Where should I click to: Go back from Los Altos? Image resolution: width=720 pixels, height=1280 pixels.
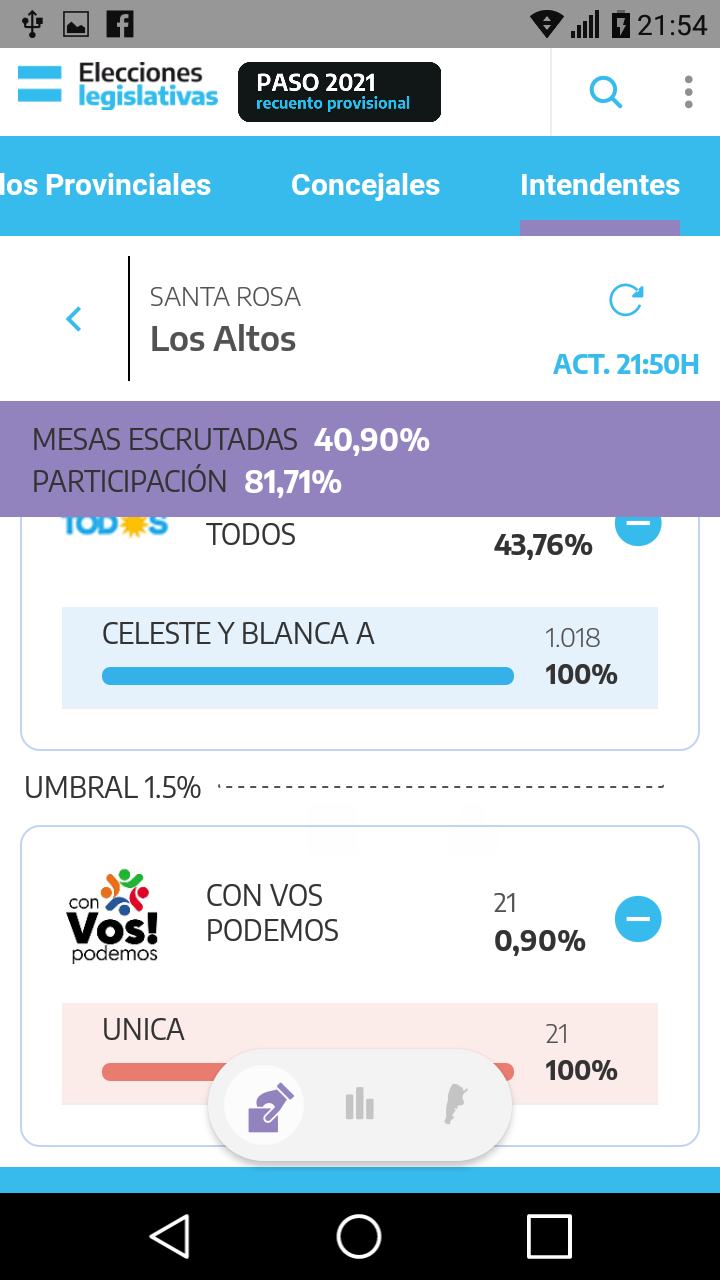coord(73,319)
